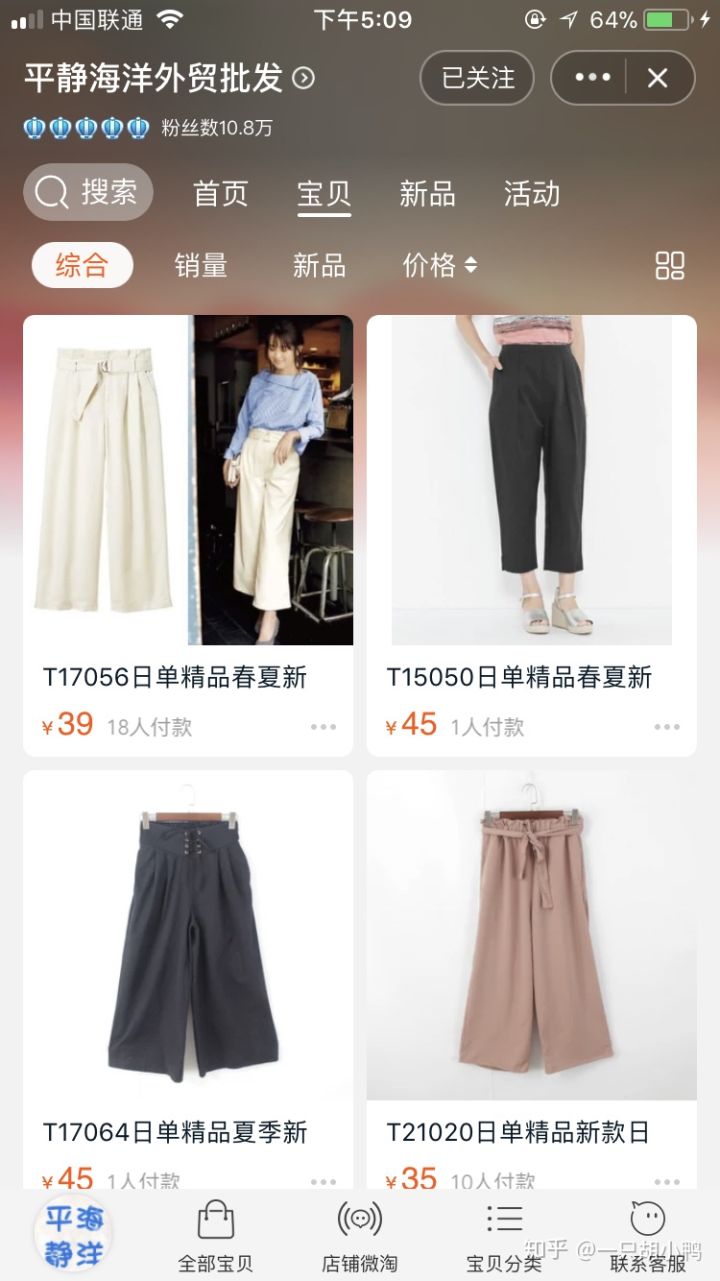Sort items by 销量
The width and height of the screenshot is (720, 1281).
point(201,265)
